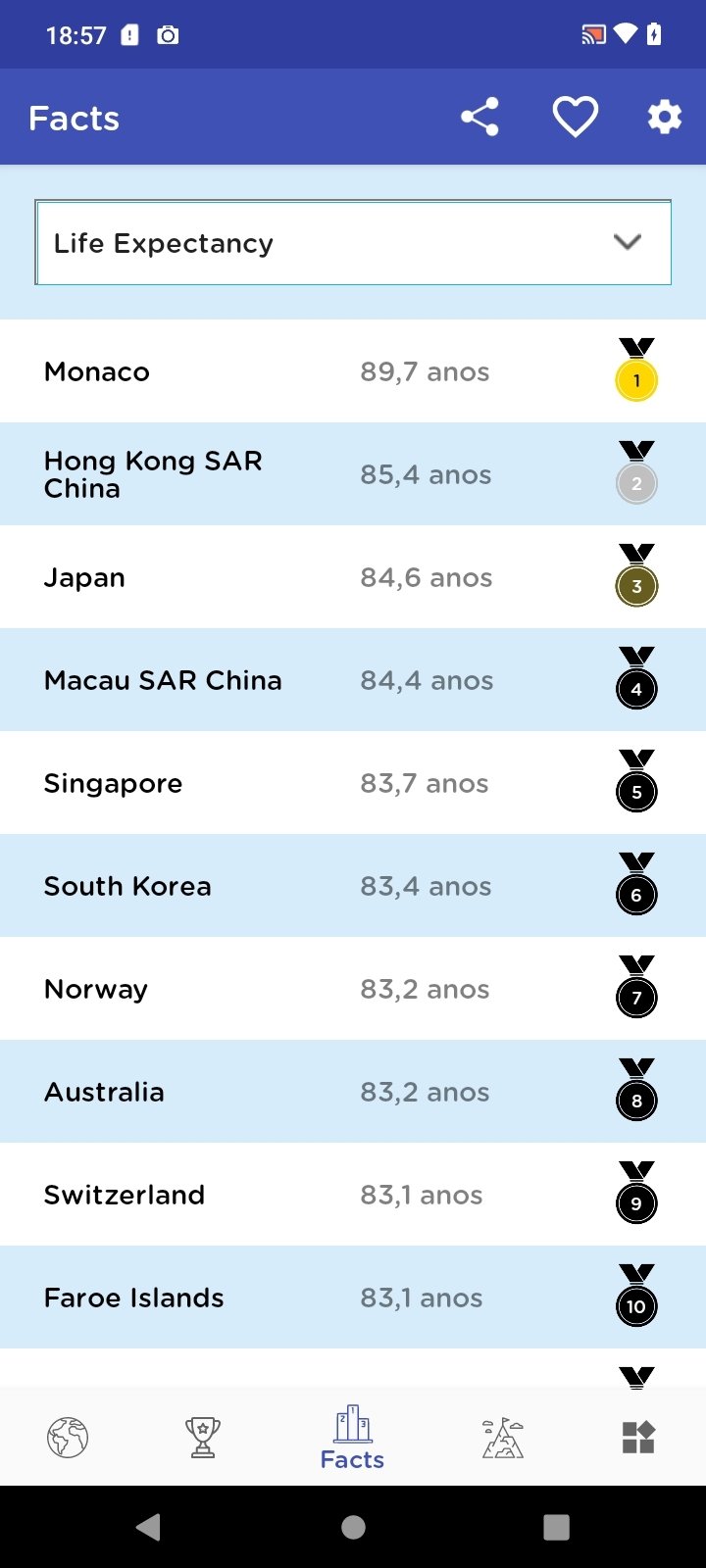Share the facts list
The height and width of the screenshot is (1568, 706).
pyautogui.click(x=479, y=118)
